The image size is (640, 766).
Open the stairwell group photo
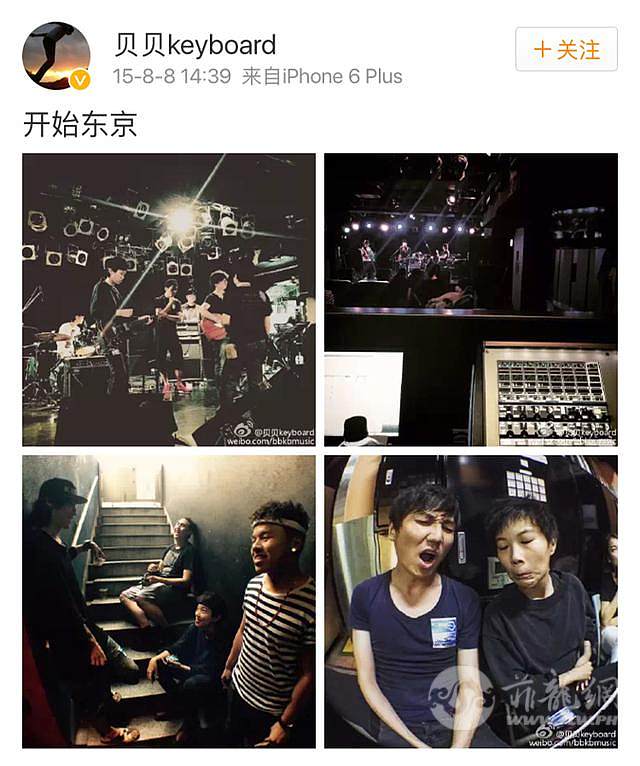(x=169, y=601)
